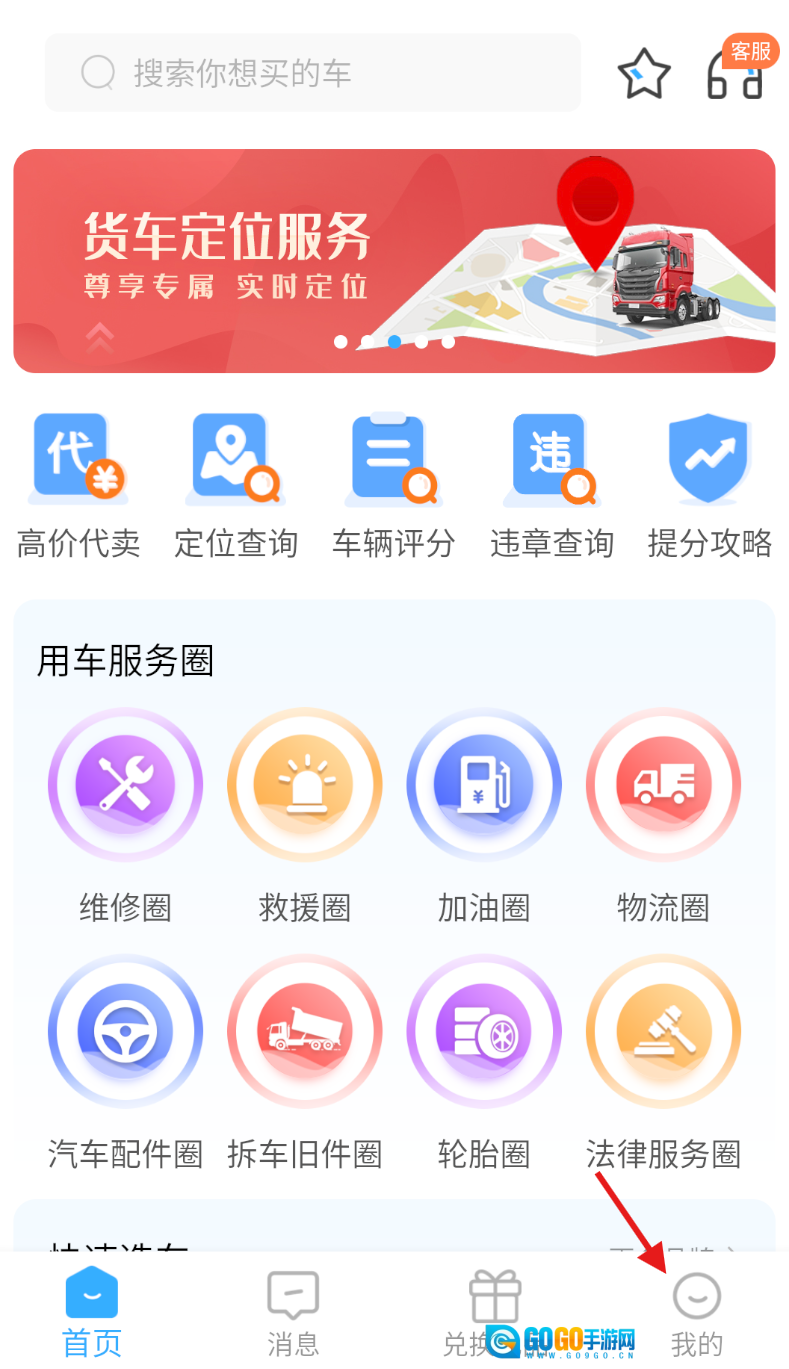Contact customer service via headset icon

pos(736,74)
